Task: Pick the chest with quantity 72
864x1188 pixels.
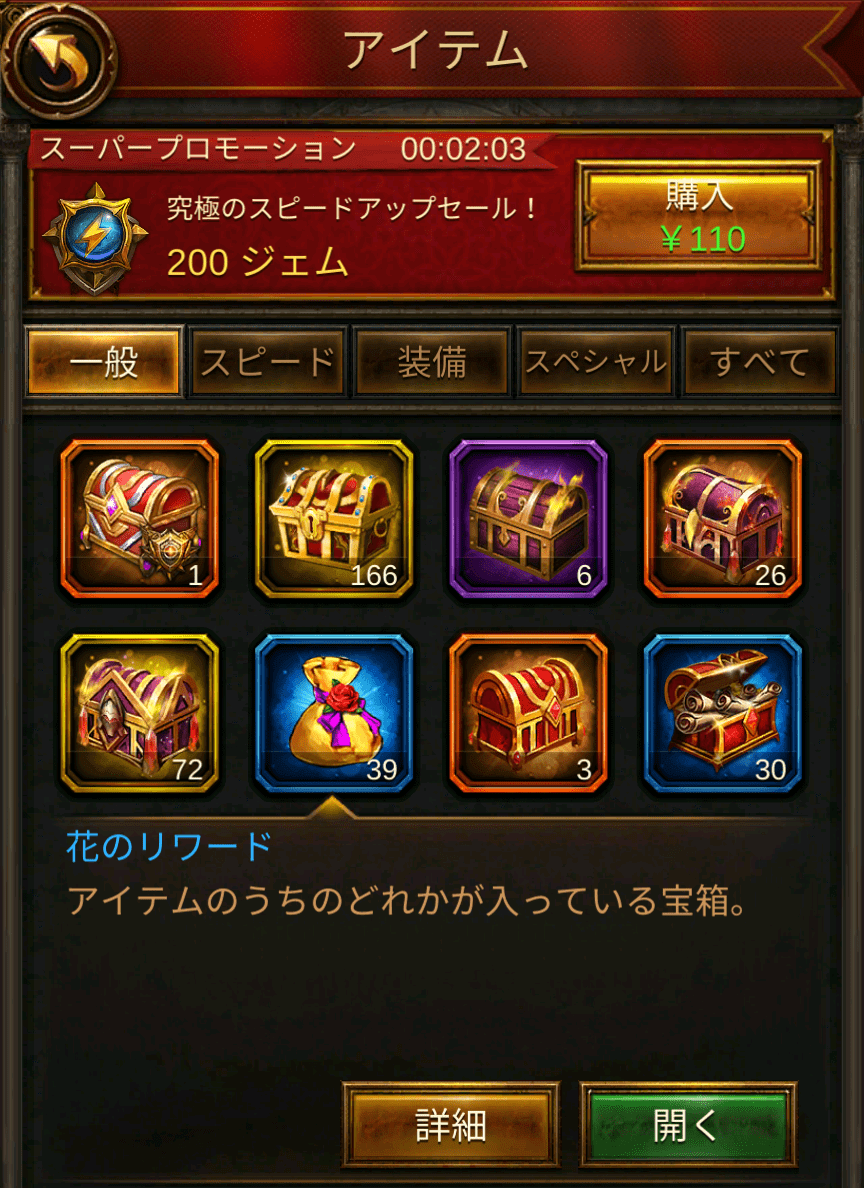Action: click(x=140, y=713)
